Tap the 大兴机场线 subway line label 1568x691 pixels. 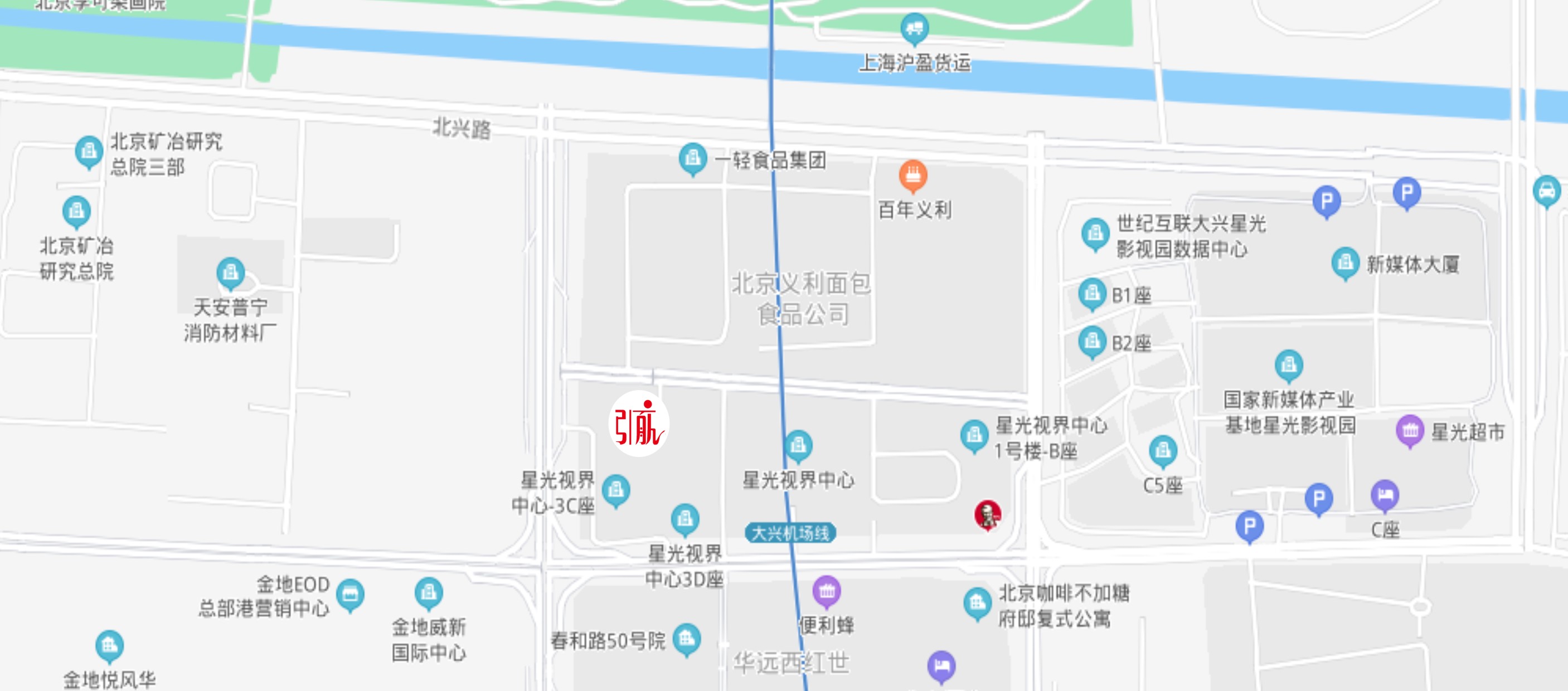(790, 533)
